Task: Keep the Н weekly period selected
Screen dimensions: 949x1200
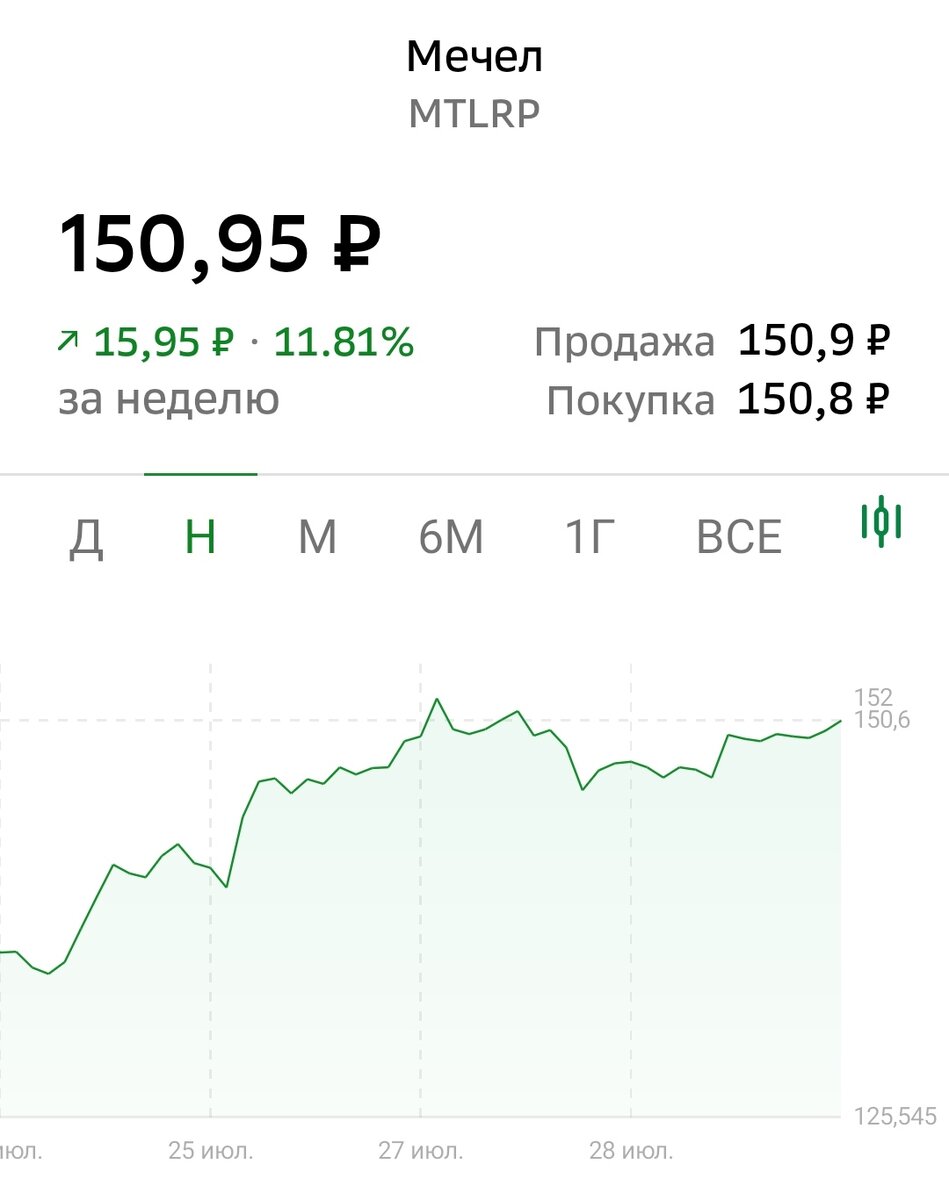Action: coord(201,535)
